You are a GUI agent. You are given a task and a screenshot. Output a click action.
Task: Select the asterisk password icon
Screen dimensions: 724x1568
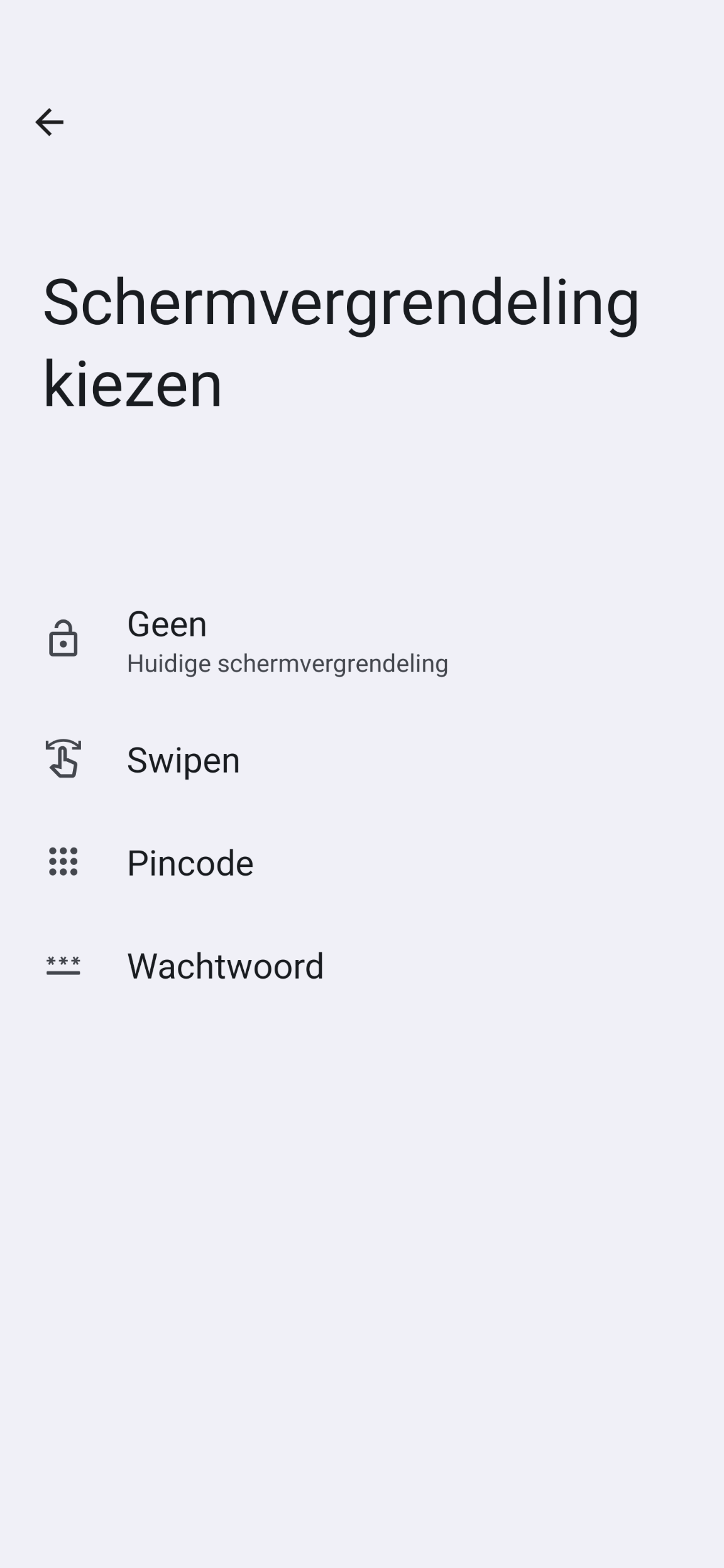pyautogui.click(x=63, y=966)
